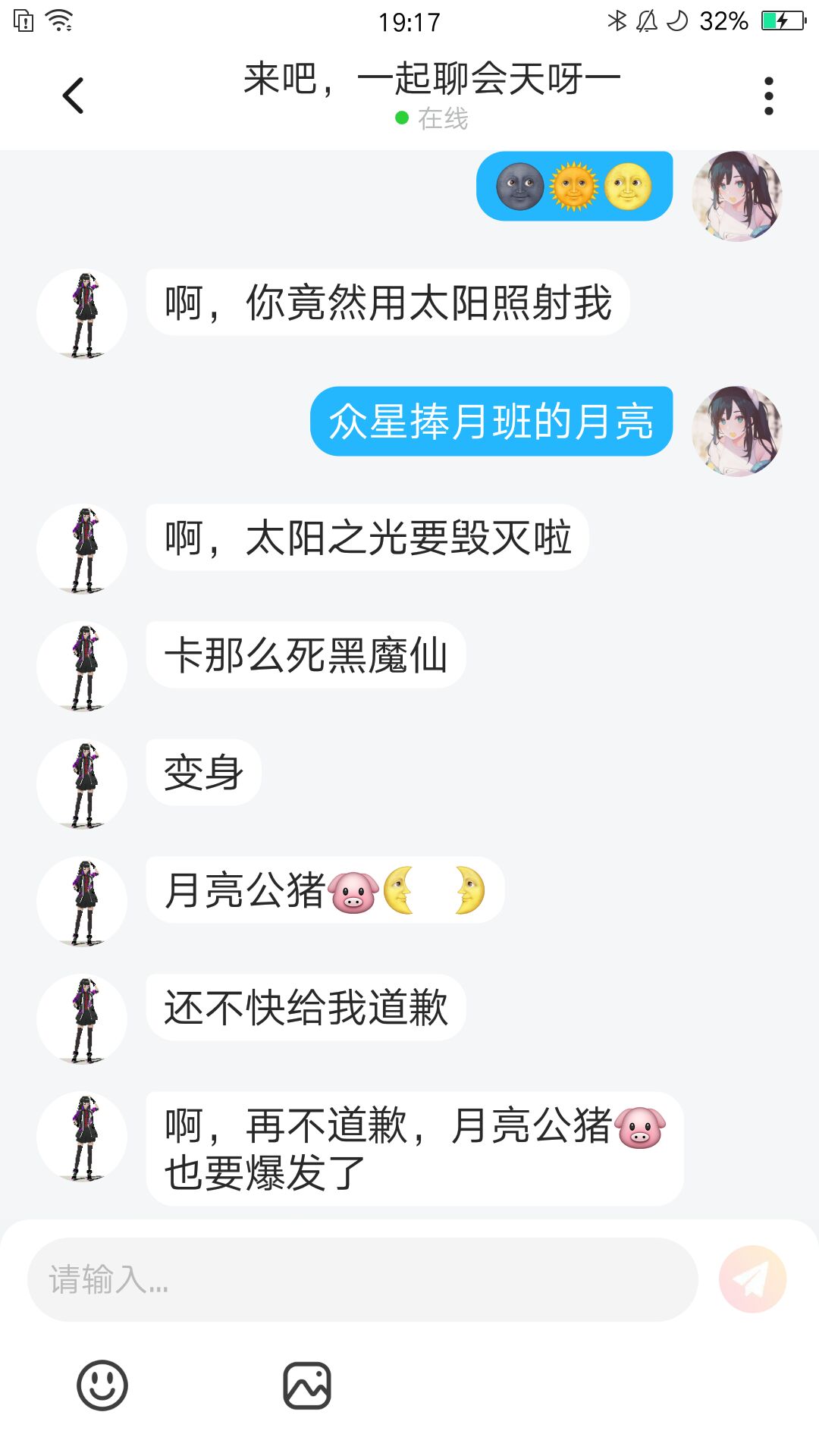The image size is (819, 1456).
Task: Open the three-dot overflow menu
Action: click(x=768, y=96)
